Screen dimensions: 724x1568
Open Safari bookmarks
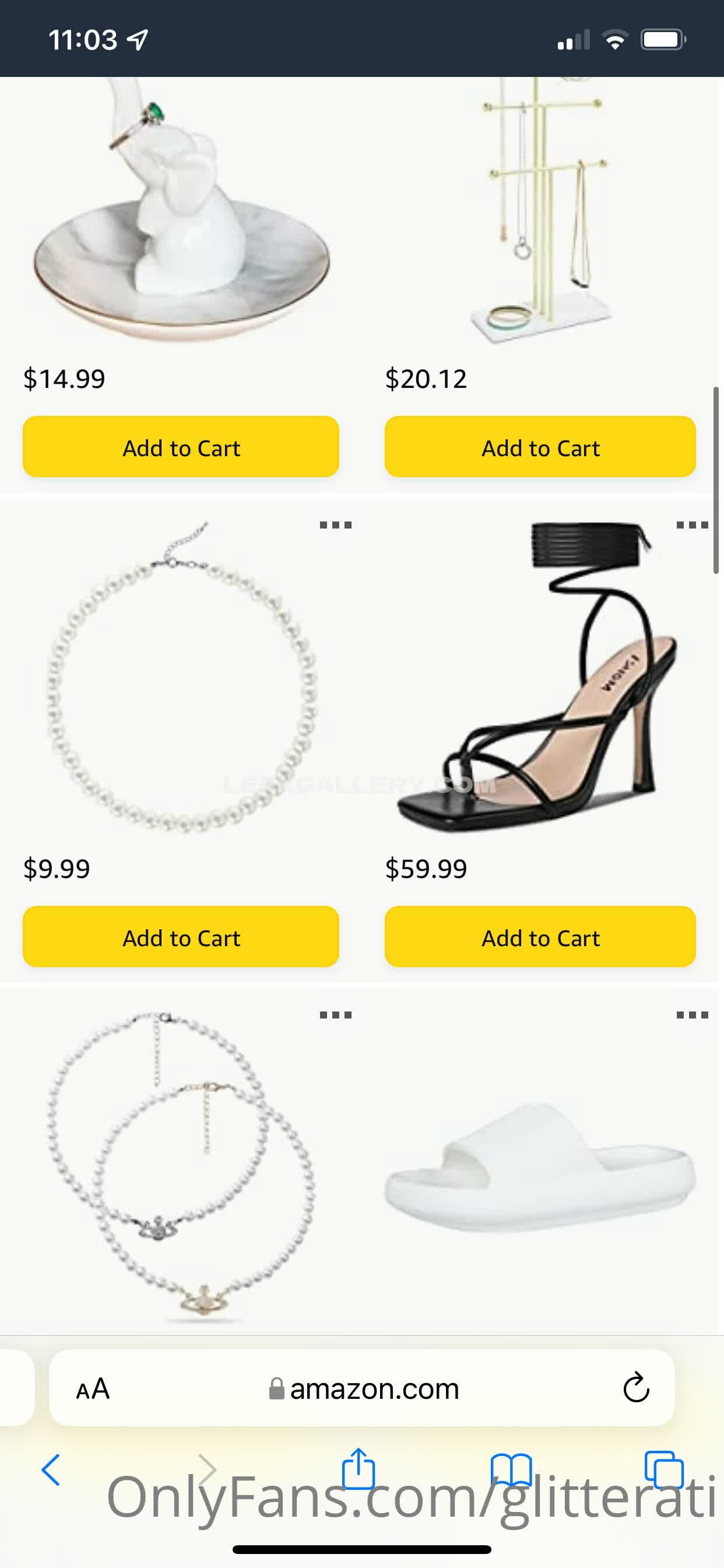coord(511,1470)
